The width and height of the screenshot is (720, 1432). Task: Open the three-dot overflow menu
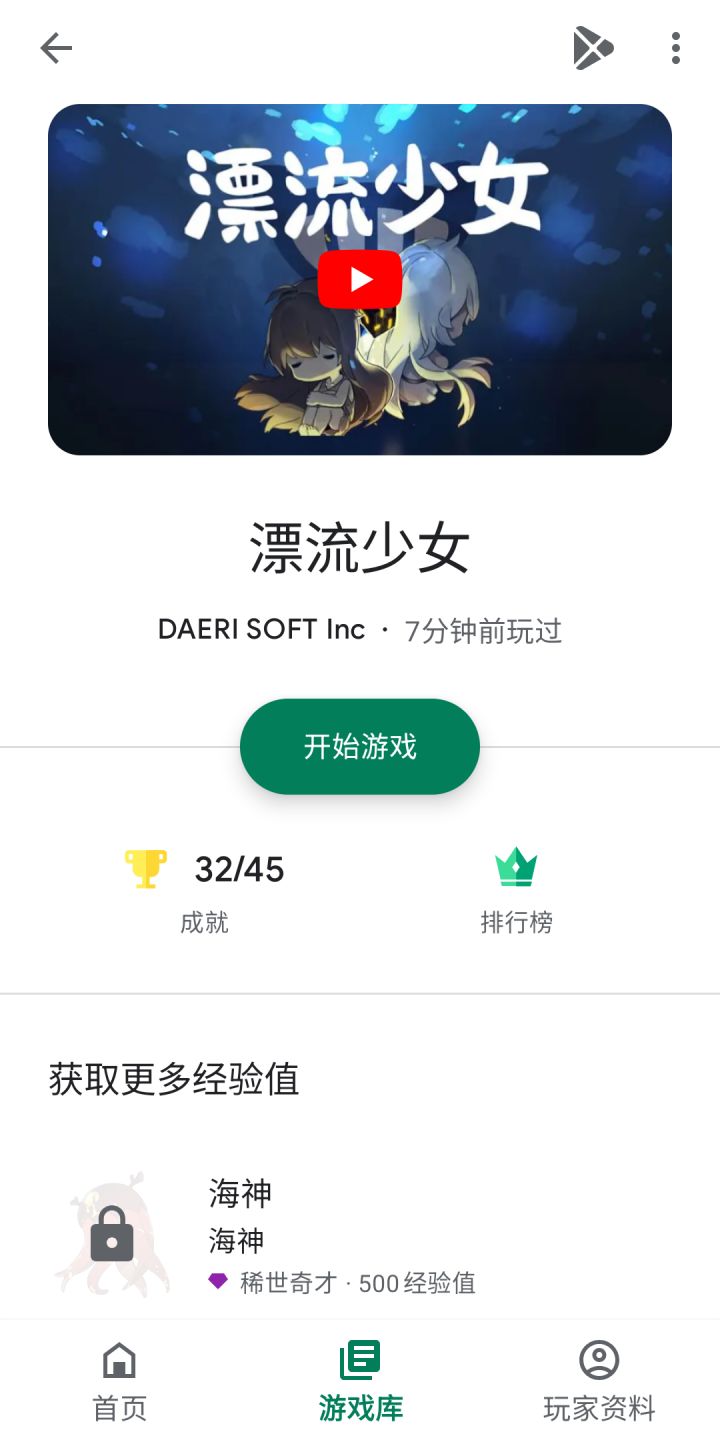675,47
